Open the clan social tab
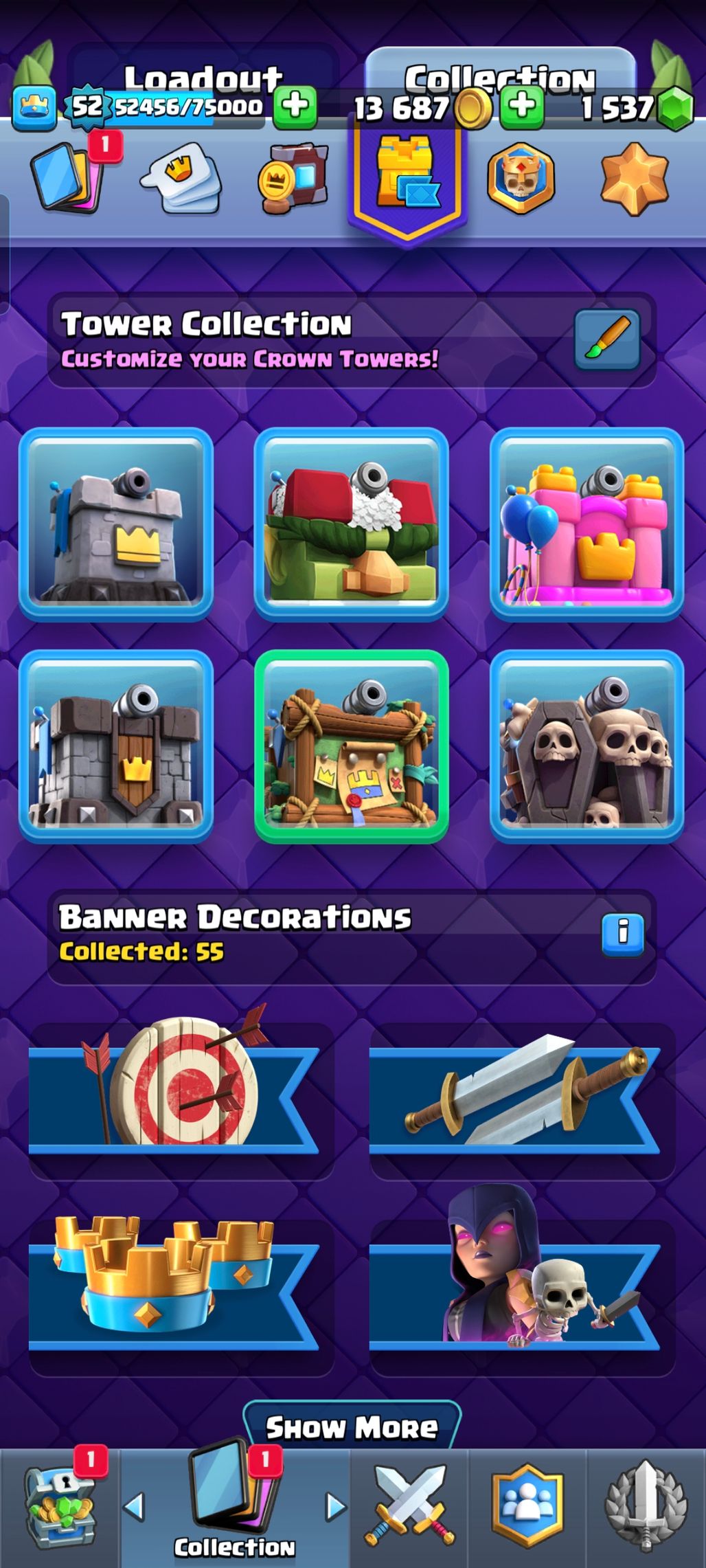This screenshot has height=1568, width=706. point(527,1508)
